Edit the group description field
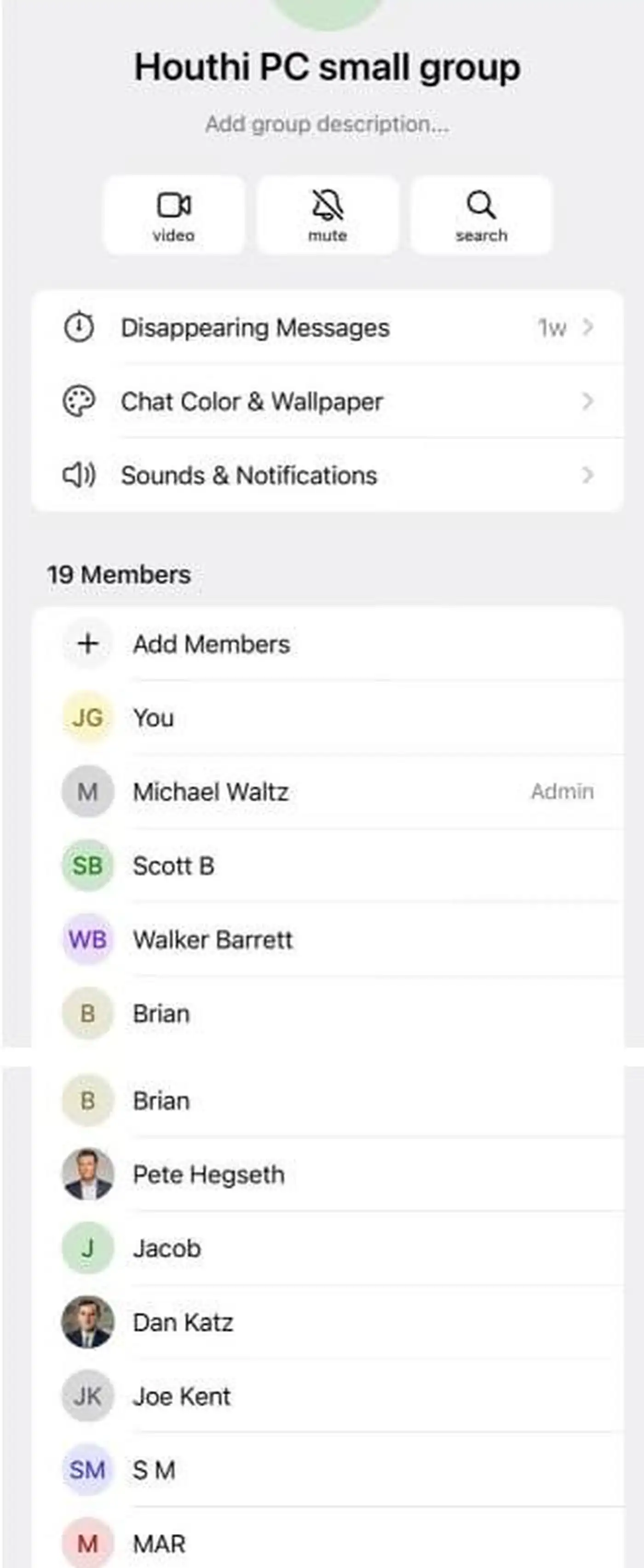 pos(327,124)
